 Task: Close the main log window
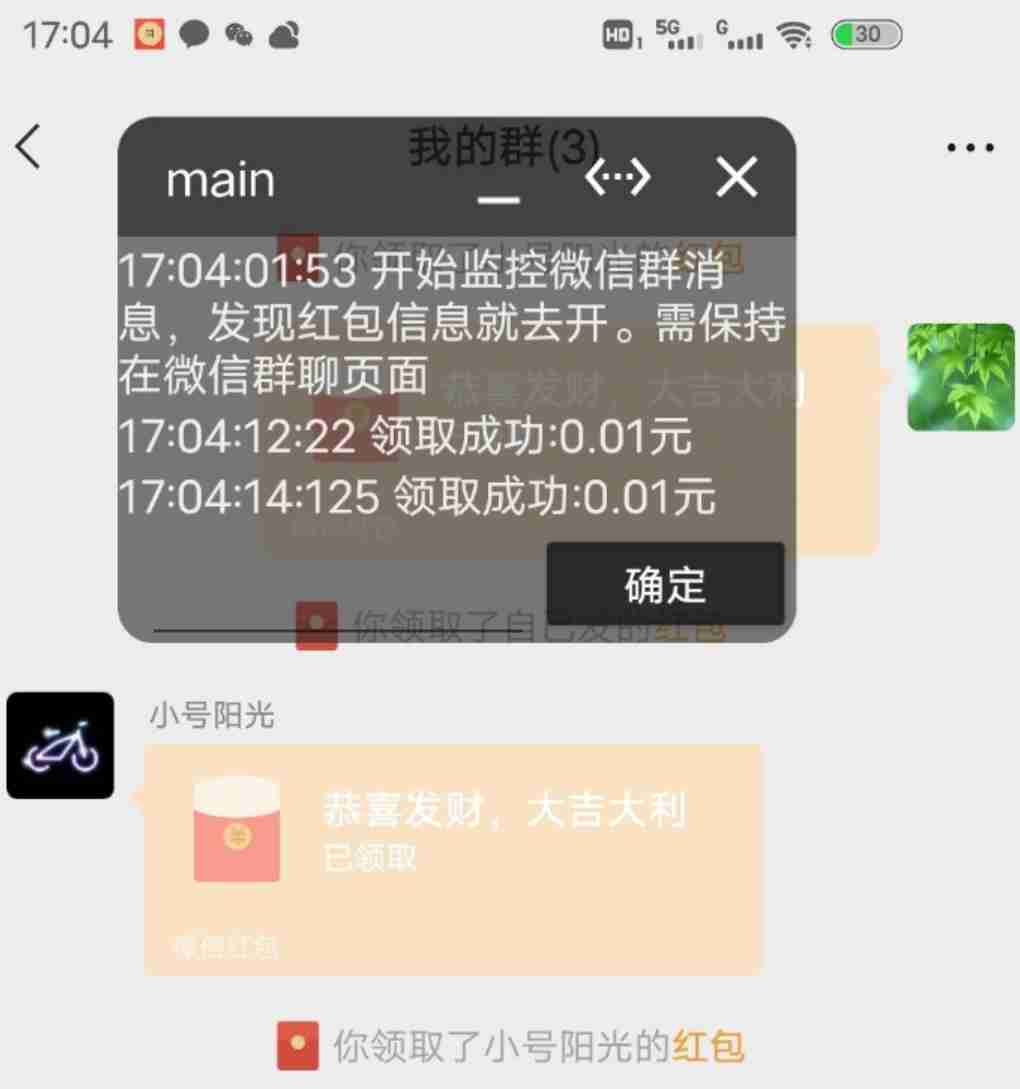pyautogui.click(x=737, y=178)
